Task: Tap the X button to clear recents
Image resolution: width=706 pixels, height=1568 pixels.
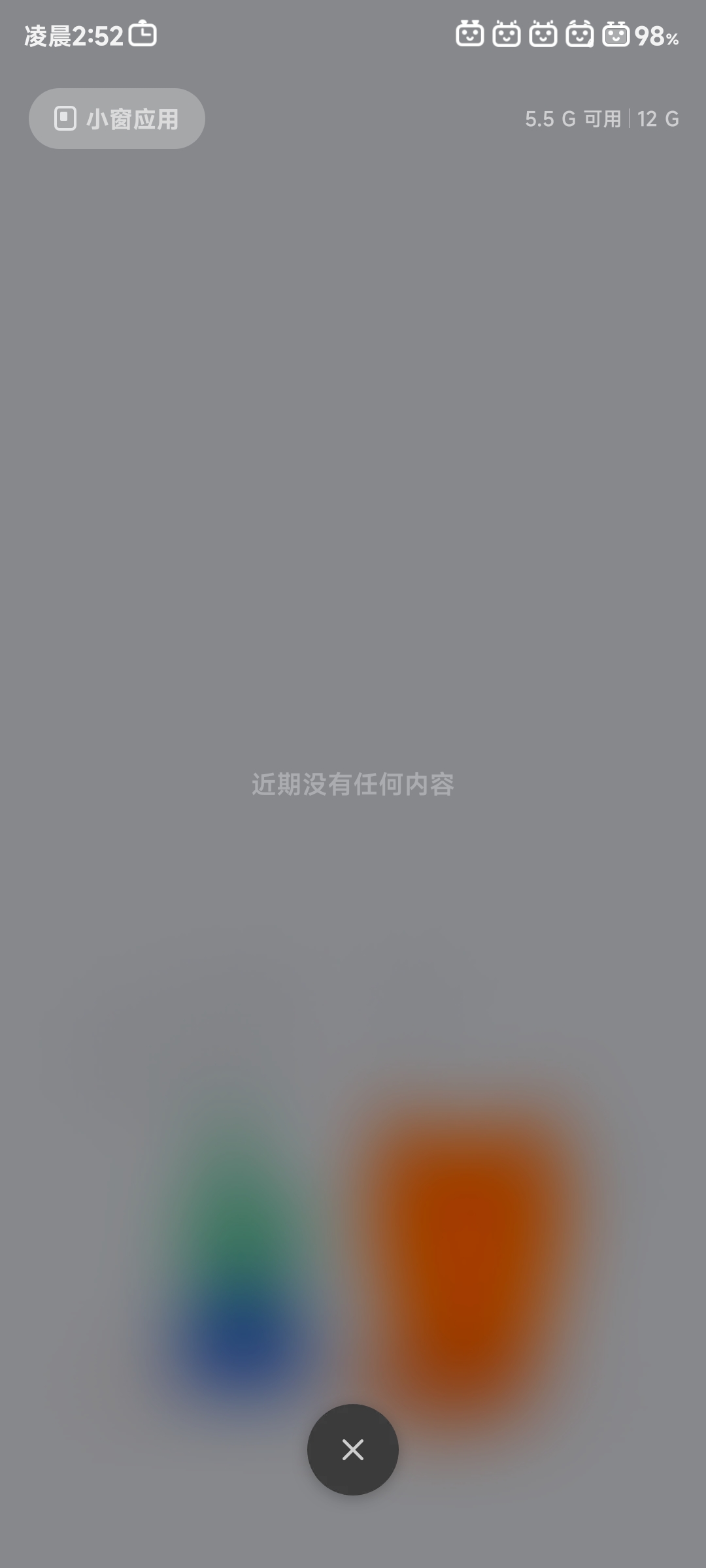Action: point(352,1449)
